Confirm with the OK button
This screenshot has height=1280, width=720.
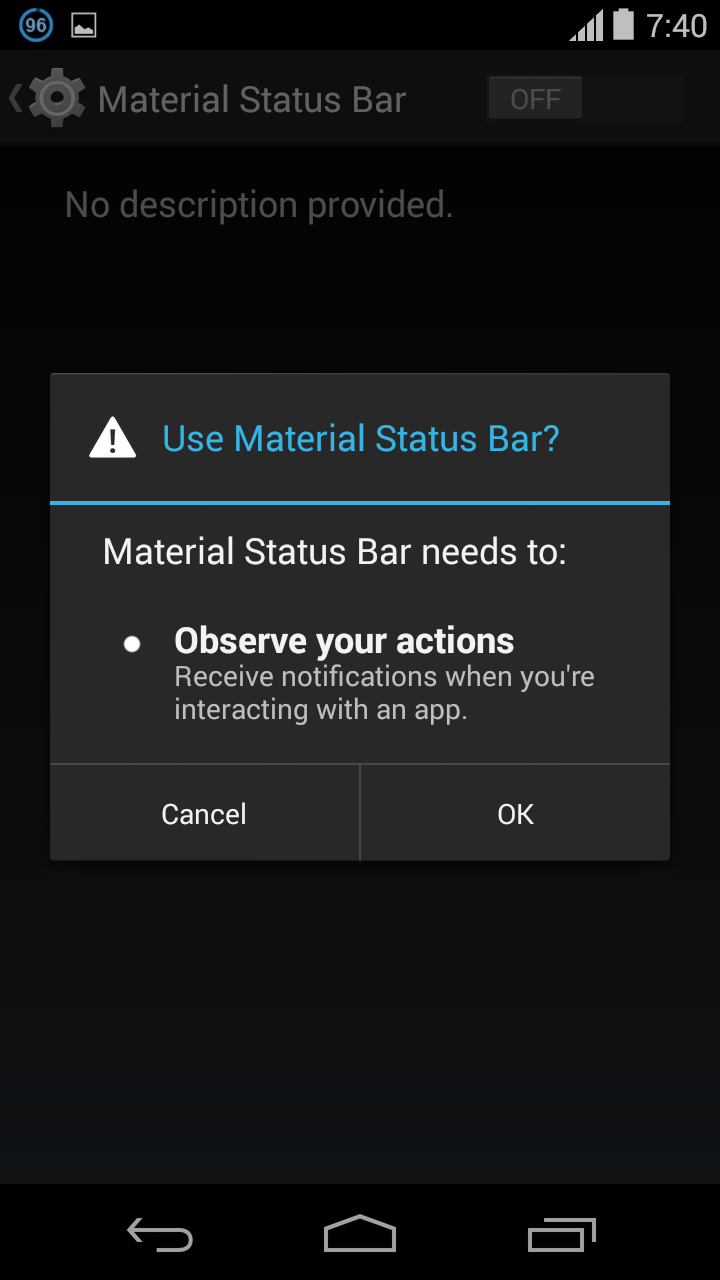pyautogui.click(x=515, y=814)
